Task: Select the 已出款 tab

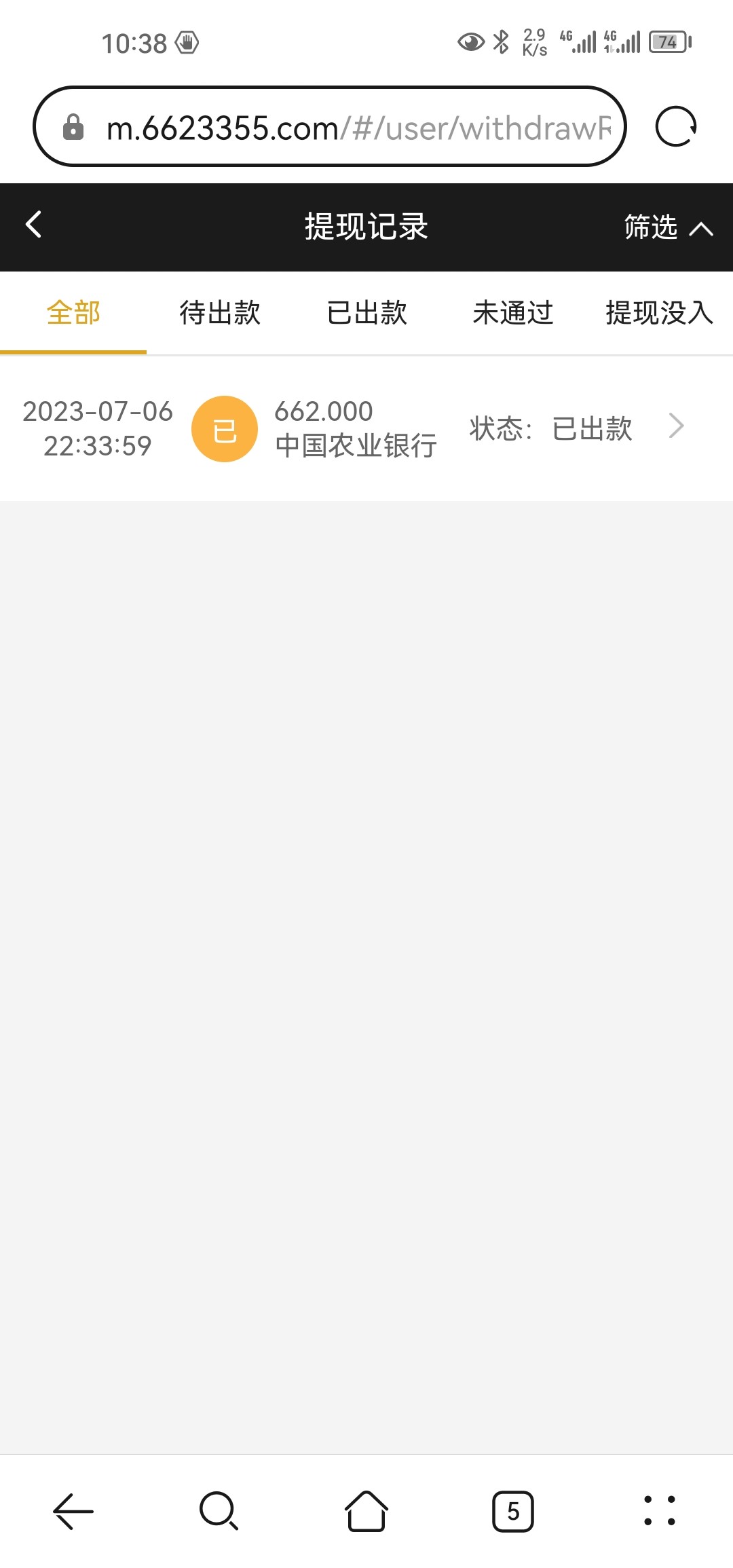Action: [366, 313]
